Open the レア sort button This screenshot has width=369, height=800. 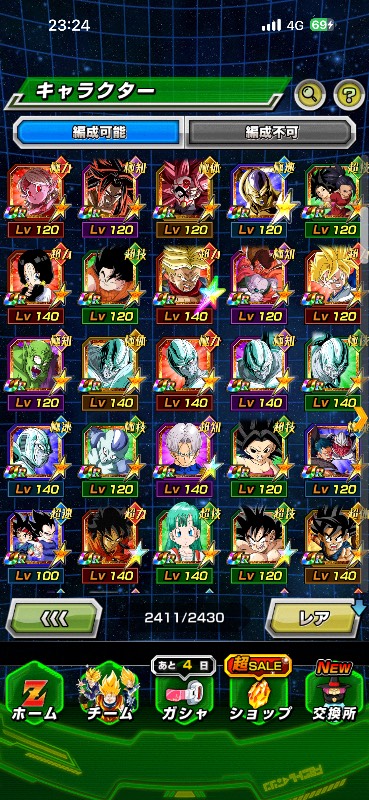pos(314,618)
